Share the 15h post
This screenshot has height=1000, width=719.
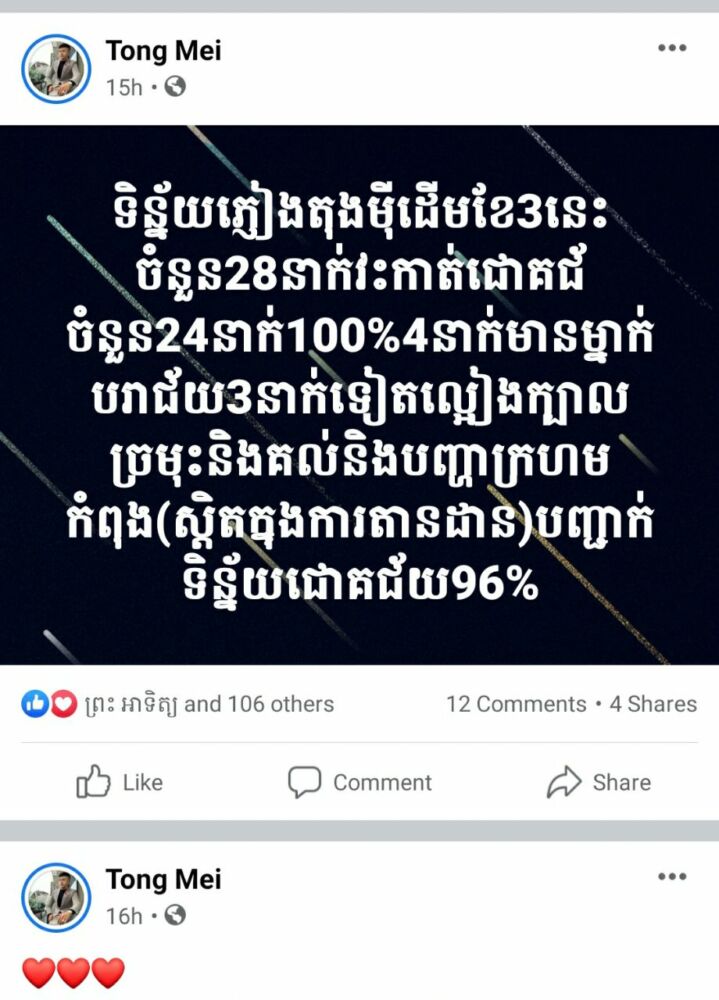(599, 782)
